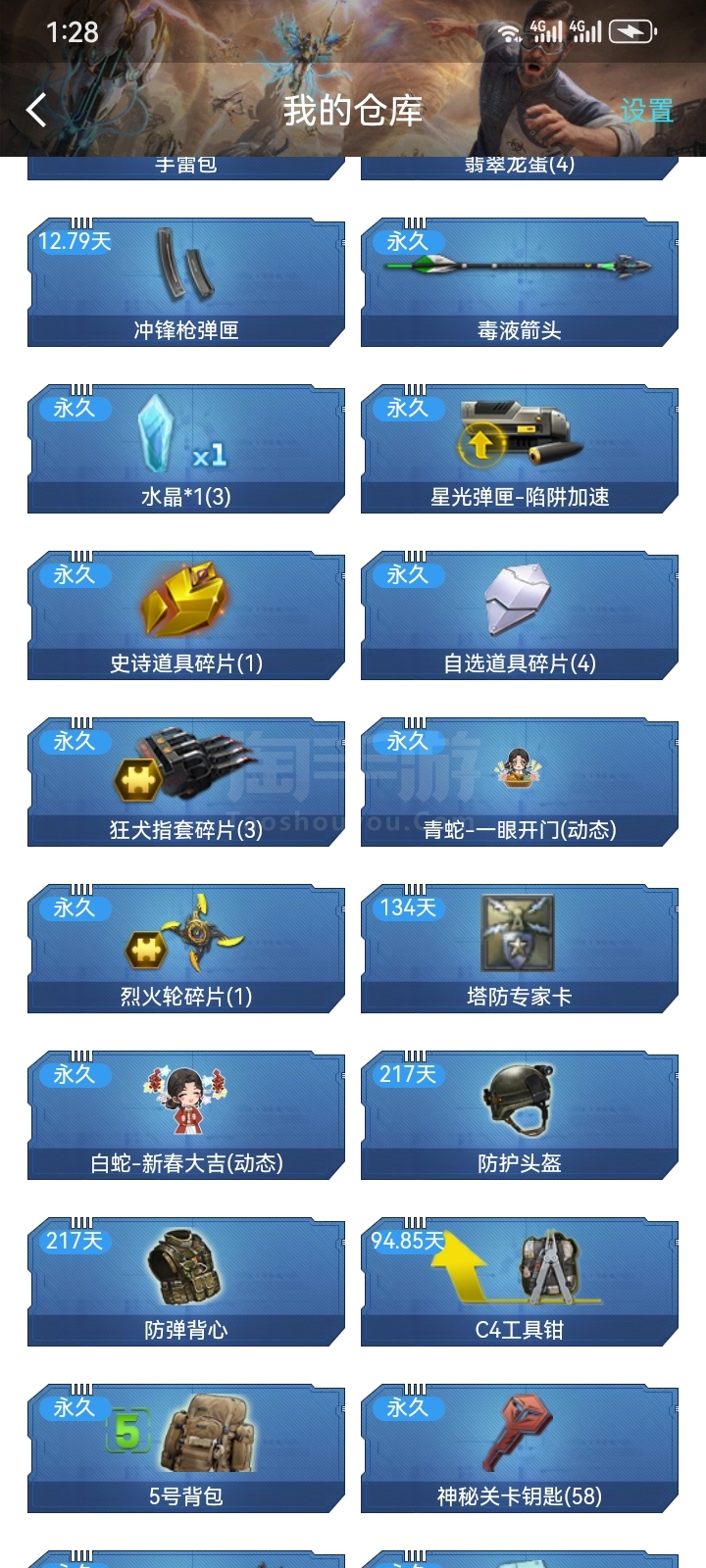Screen dimensions: 706x1568
Task: Select the C4工具钳 item
Action: coord(520,1283)
